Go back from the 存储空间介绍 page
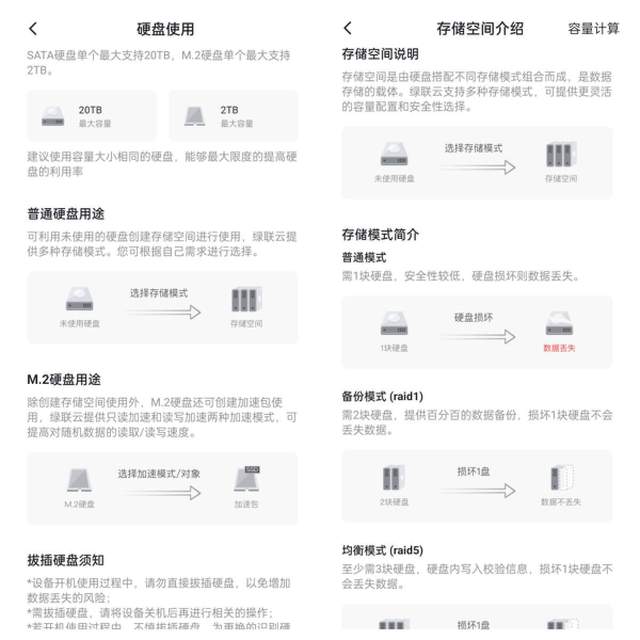The image size is (640, 640). [x=348, y=28]
